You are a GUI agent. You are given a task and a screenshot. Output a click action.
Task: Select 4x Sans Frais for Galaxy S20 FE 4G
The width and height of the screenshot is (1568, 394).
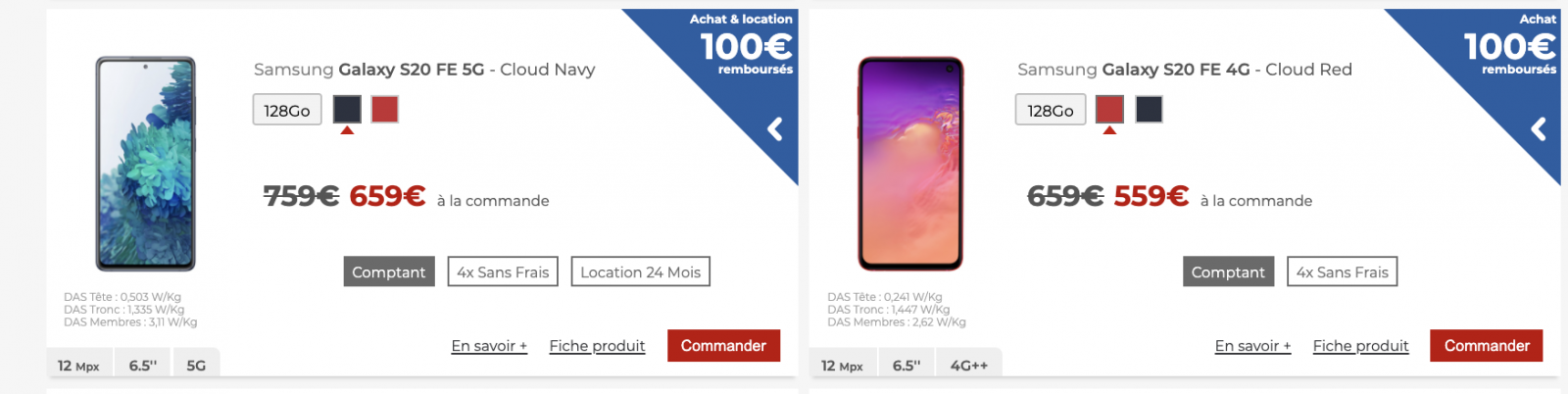point(1342,271)
